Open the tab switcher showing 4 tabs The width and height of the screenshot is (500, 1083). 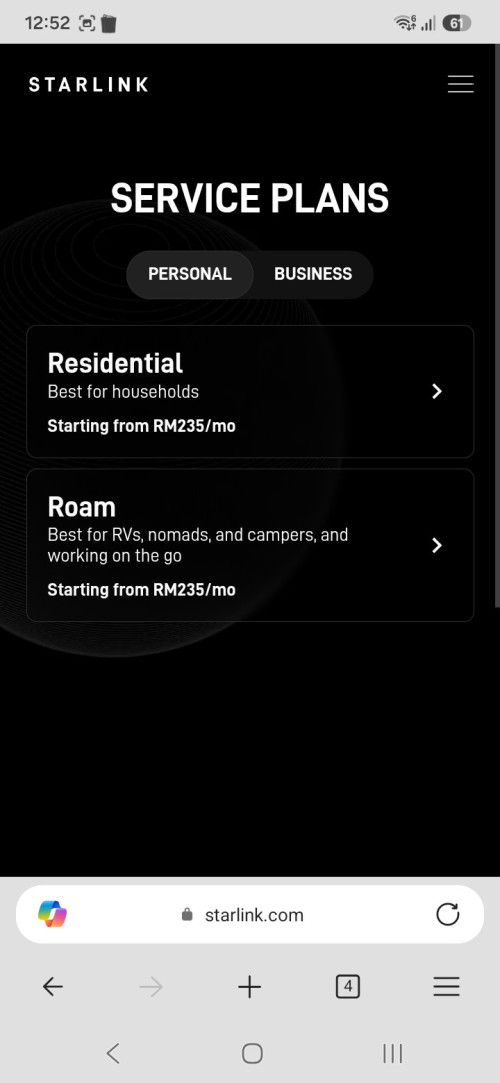pyautogui.click(x=347, y=987)
